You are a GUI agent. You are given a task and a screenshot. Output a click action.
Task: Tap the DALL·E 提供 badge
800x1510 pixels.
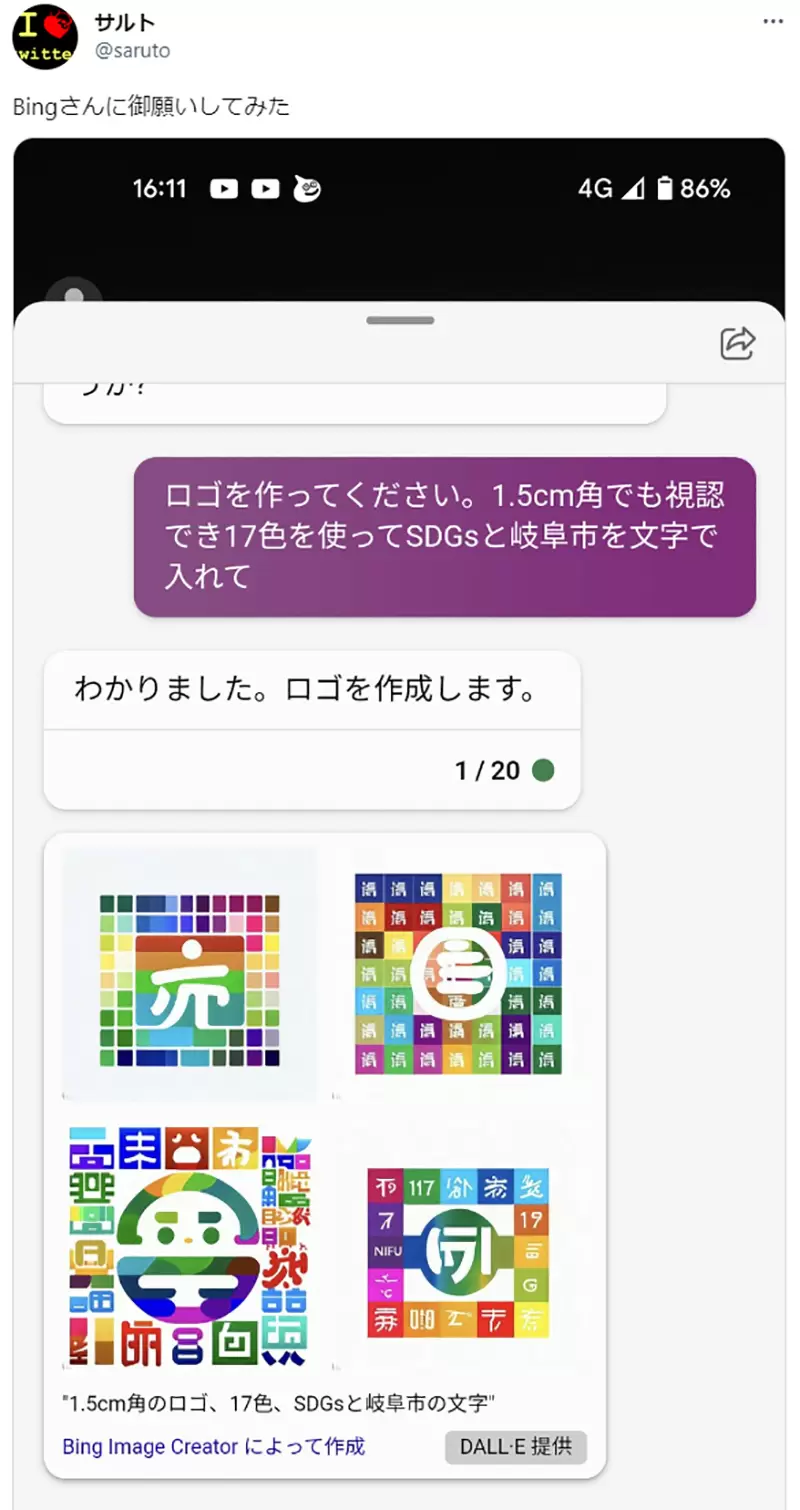tap(516, 1447)
